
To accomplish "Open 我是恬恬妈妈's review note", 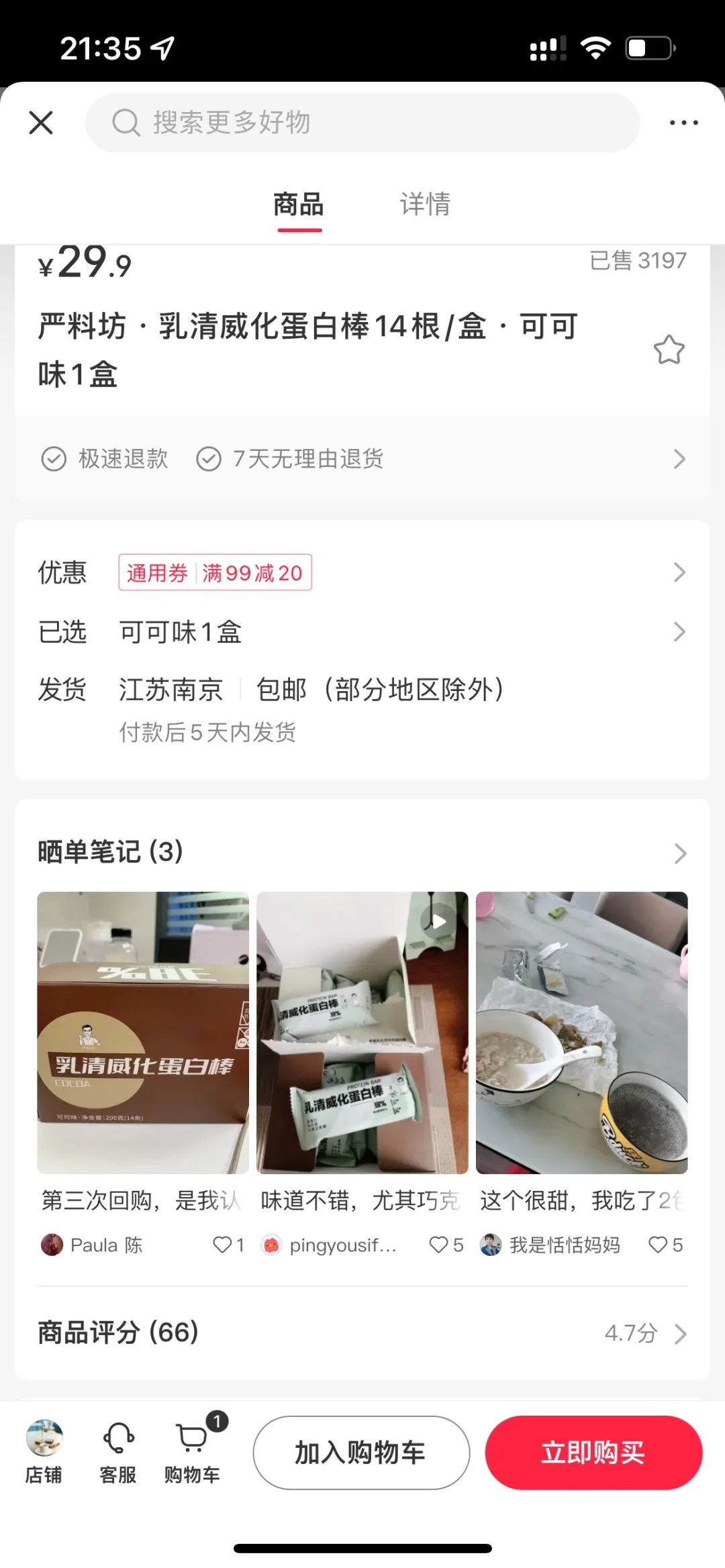I will [581, 1033].
